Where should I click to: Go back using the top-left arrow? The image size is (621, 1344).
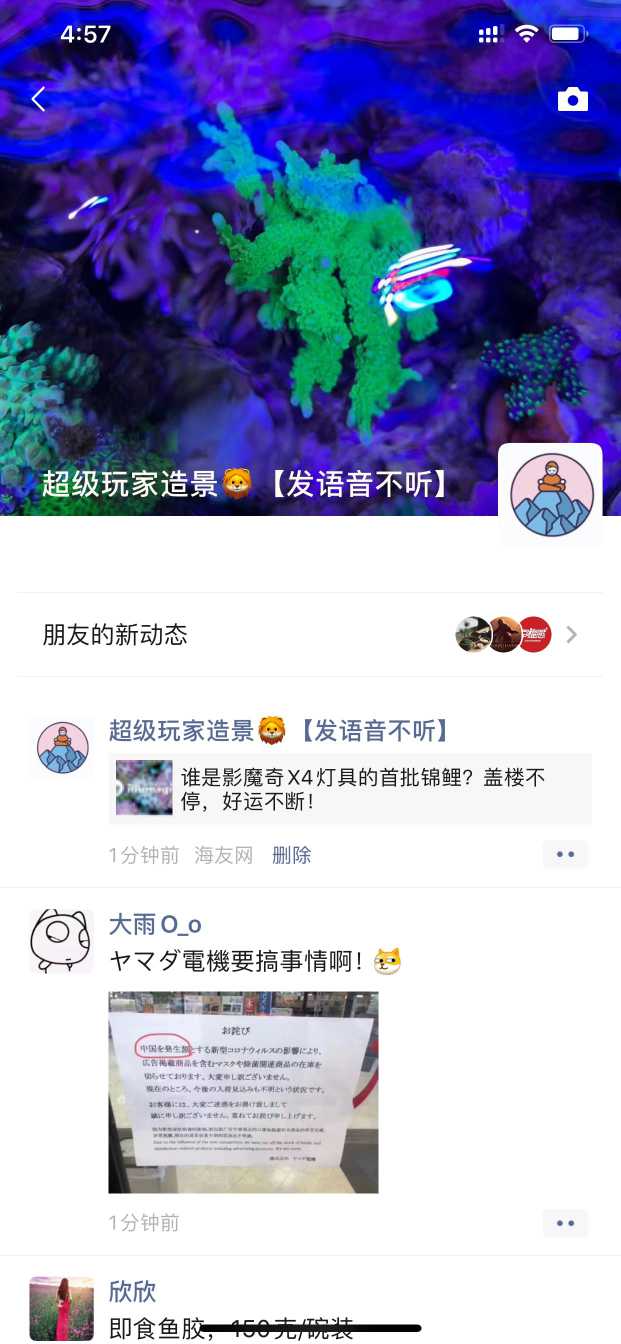(x=38, y=99)
